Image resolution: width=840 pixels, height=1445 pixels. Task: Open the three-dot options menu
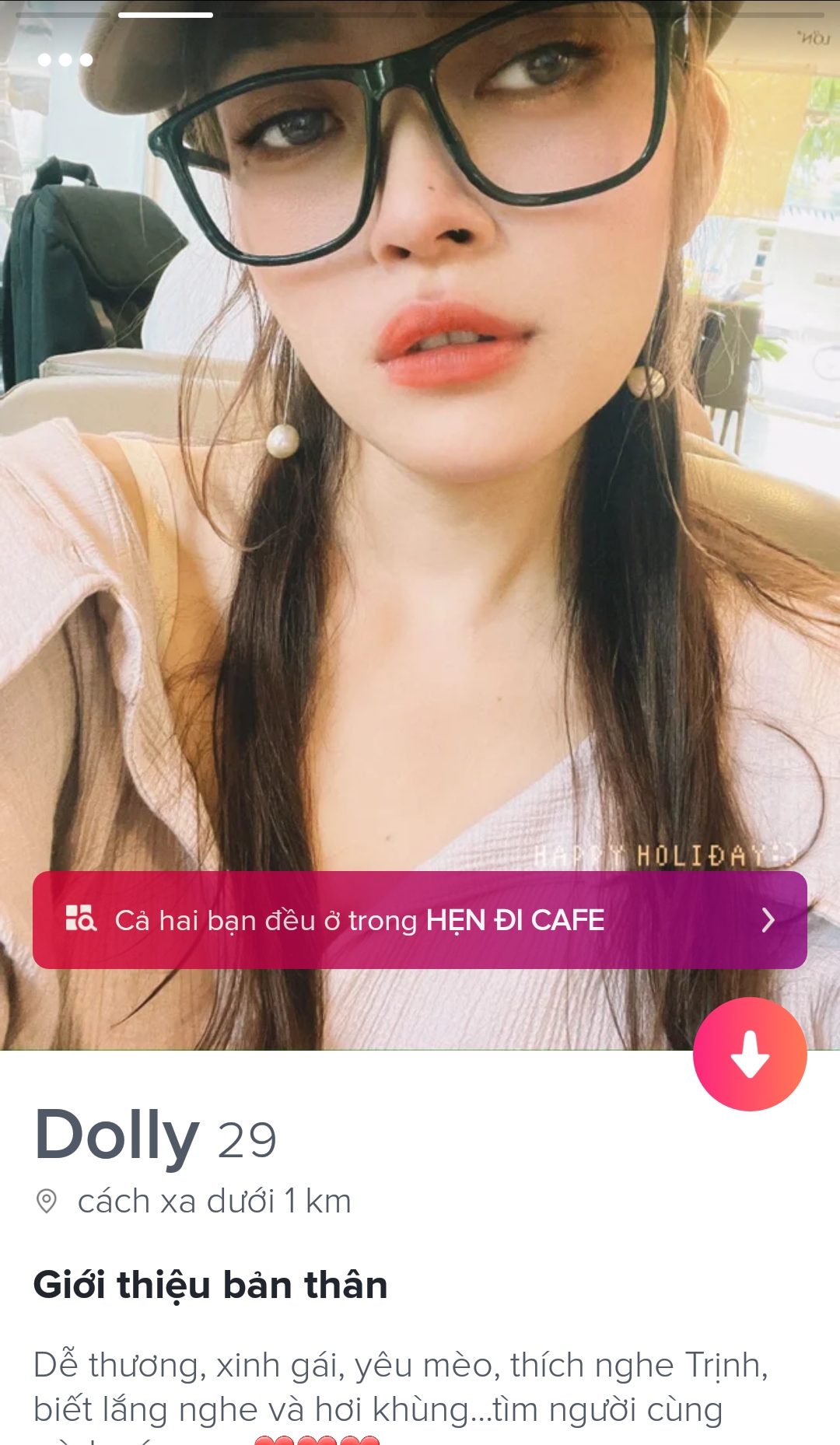tap(65, 60)
